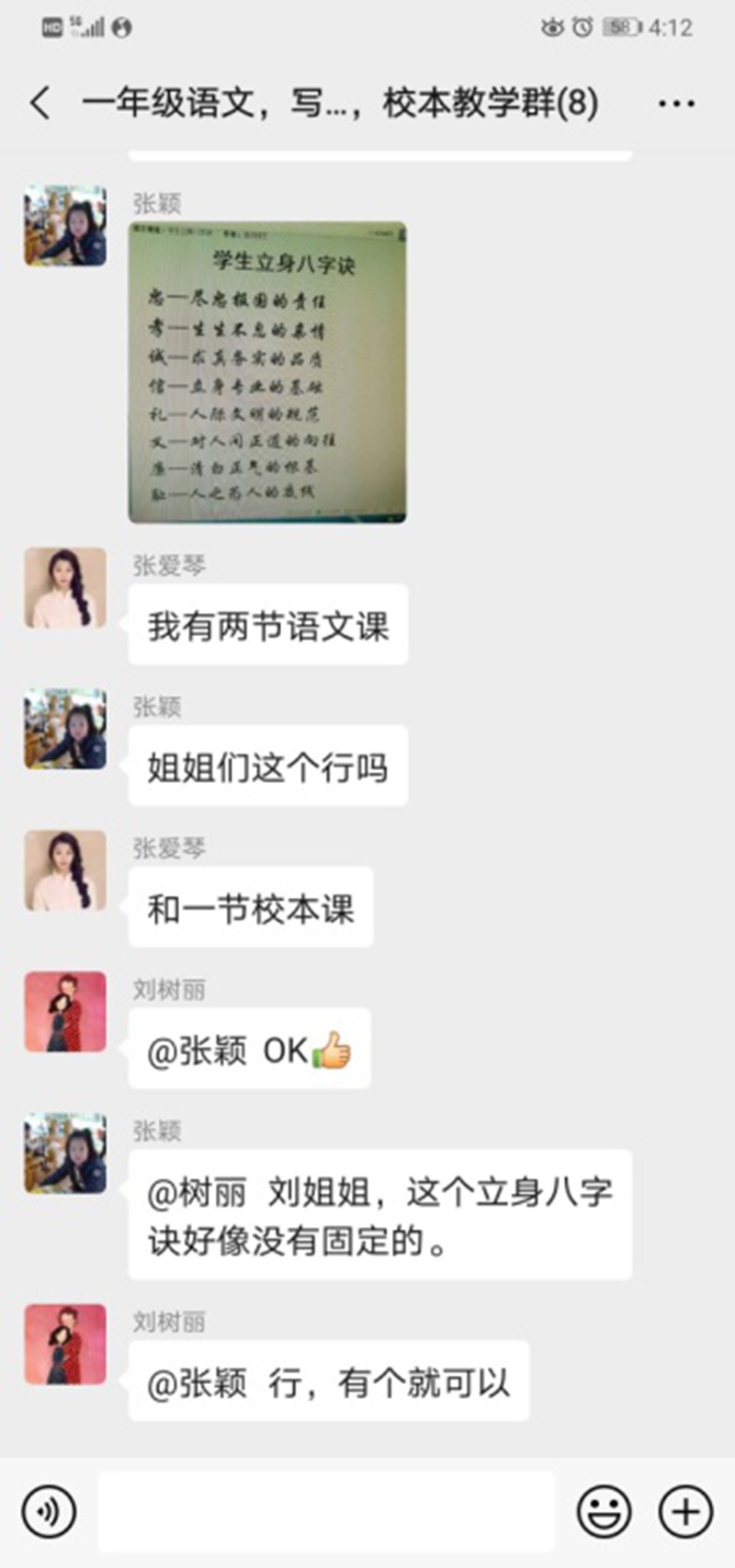735x1568 pixels.
Task: Go back from the group chat
Action: click(x=40, y=102)
